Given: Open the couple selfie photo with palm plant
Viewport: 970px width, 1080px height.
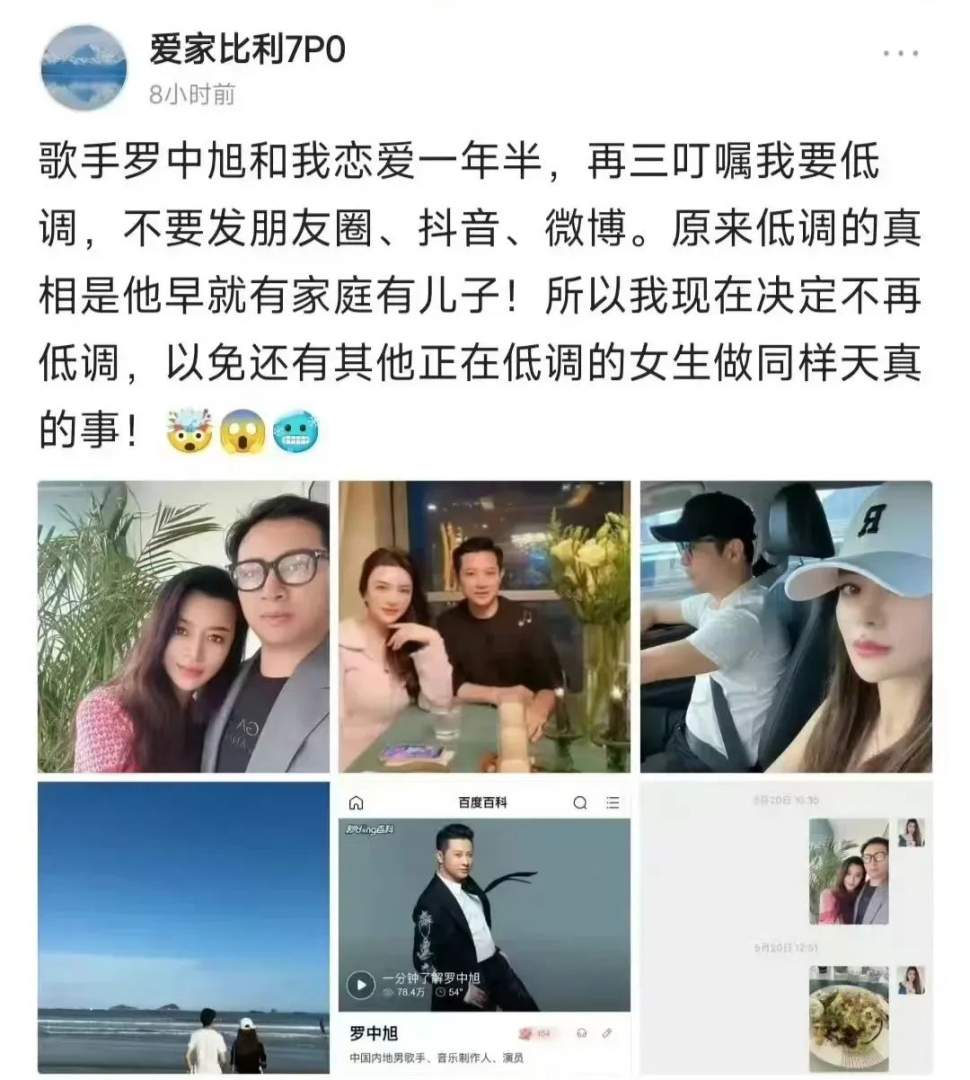Looking at the screenshot, I should [184, 626].
